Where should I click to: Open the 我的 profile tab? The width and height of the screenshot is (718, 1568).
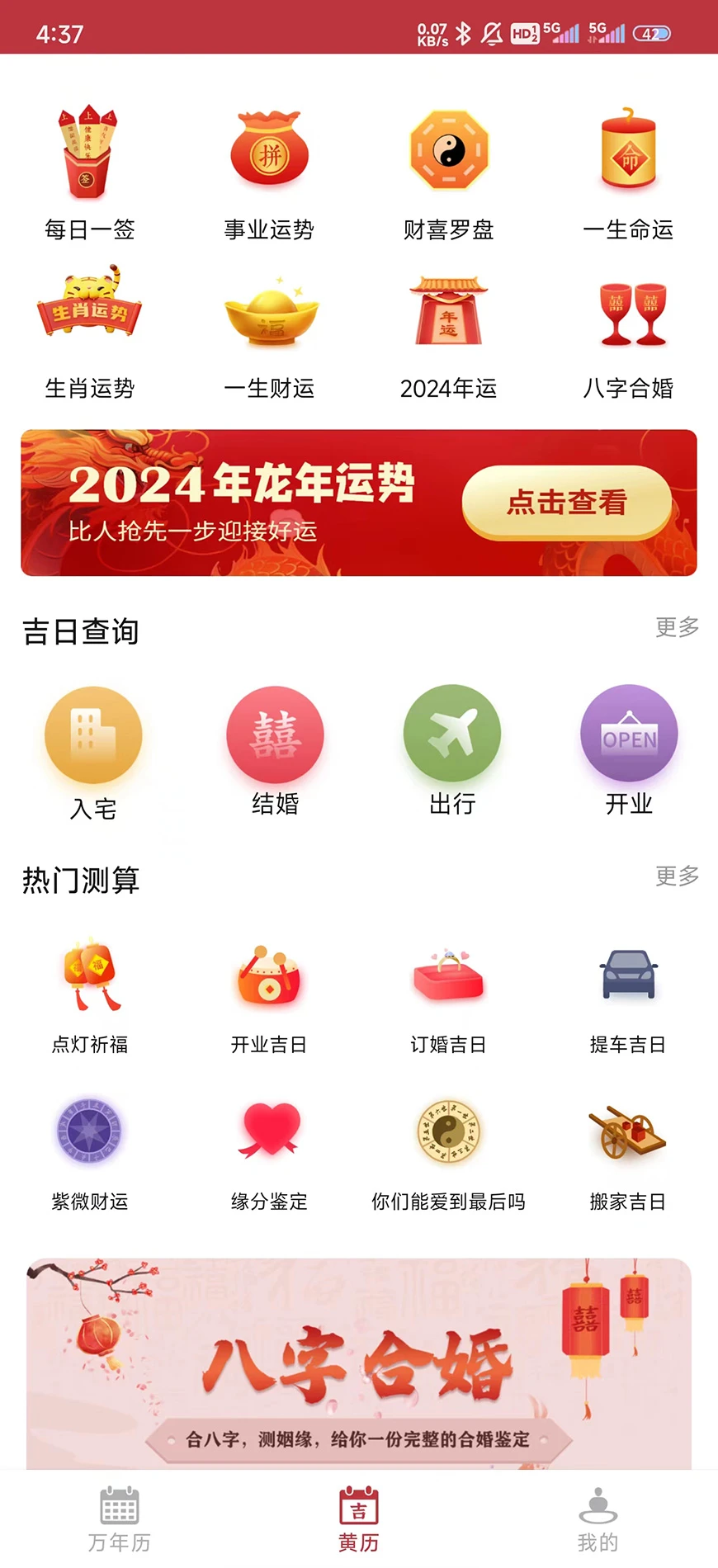pos(598,1518)
